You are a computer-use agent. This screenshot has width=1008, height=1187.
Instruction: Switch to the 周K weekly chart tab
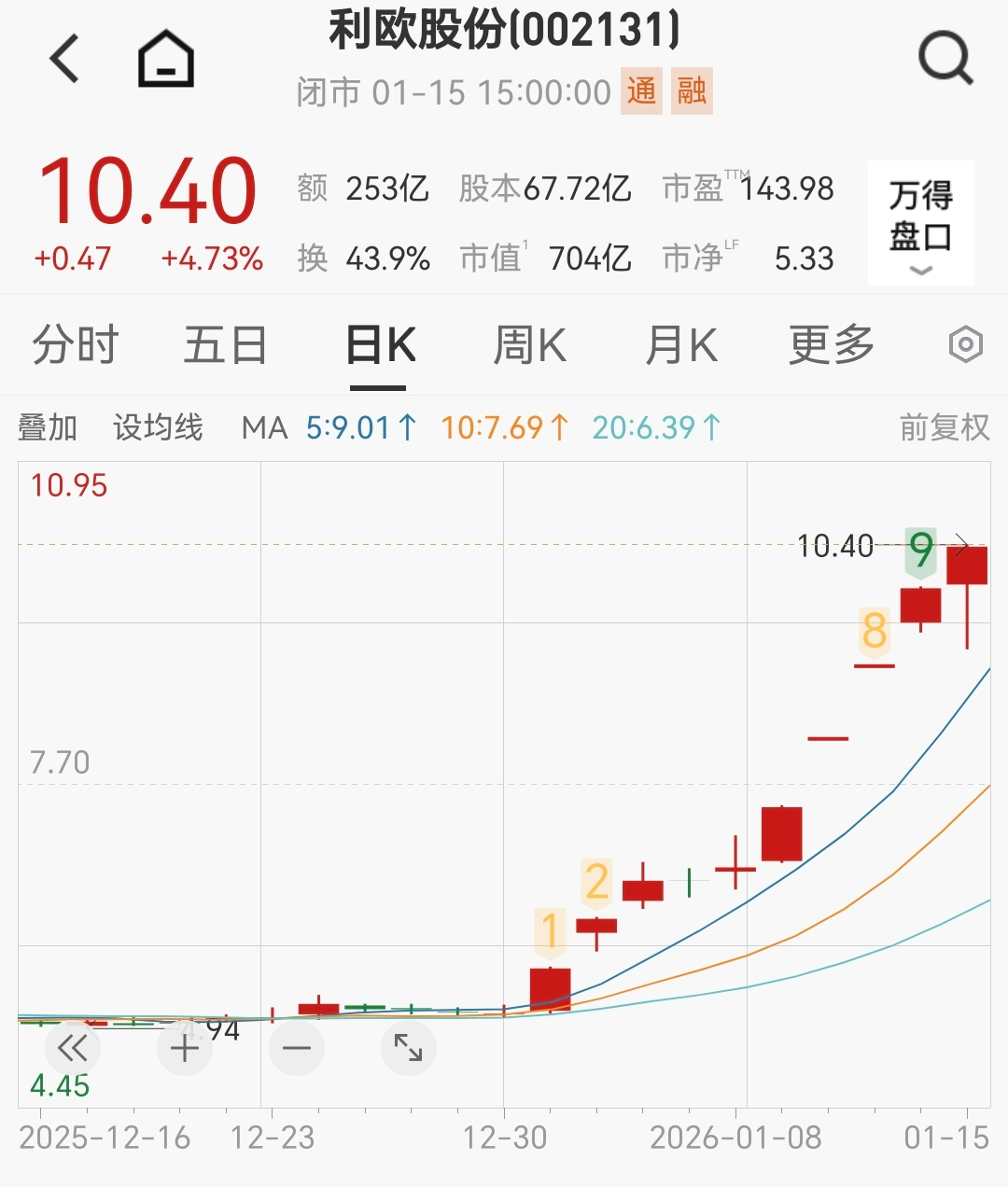click(x=529, y=344)
